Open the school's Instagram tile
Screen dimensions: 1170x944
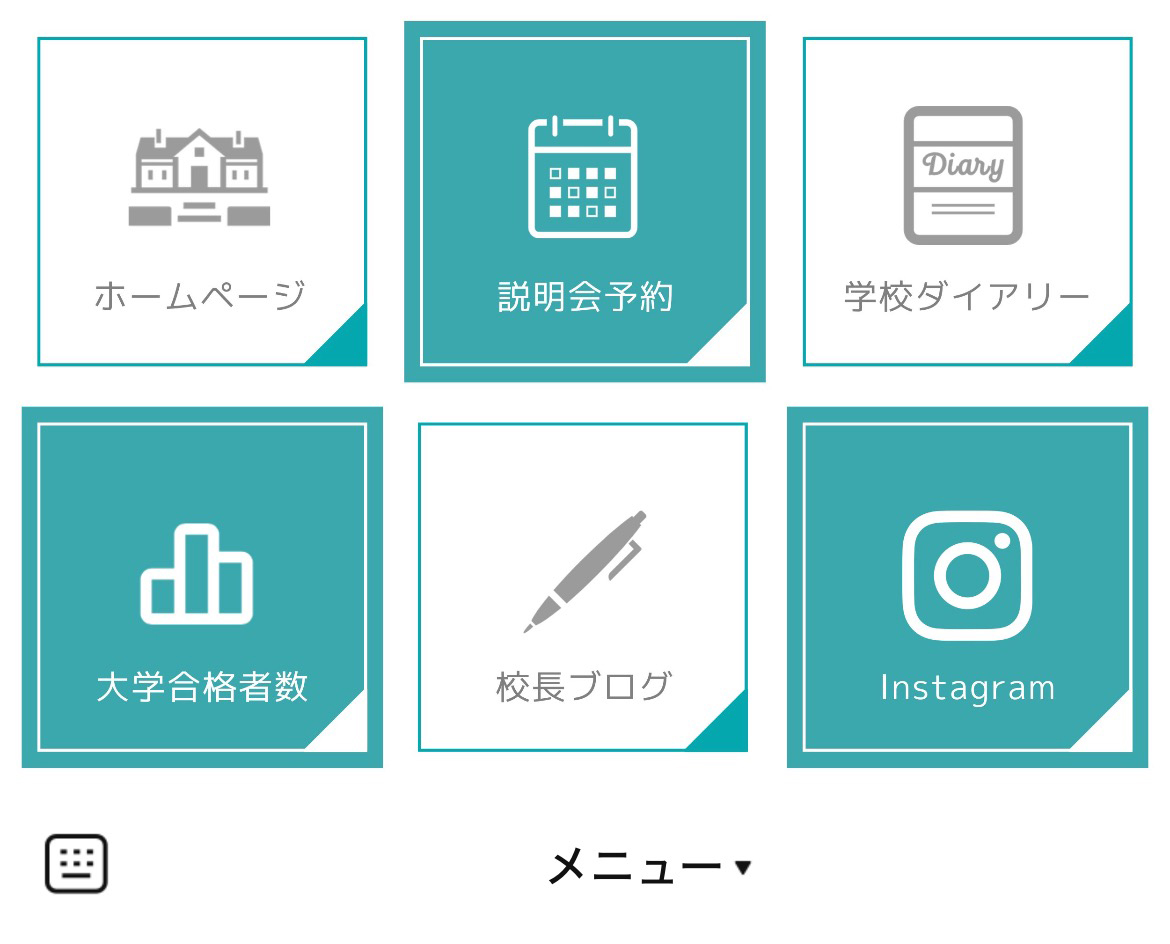[967, 588]
